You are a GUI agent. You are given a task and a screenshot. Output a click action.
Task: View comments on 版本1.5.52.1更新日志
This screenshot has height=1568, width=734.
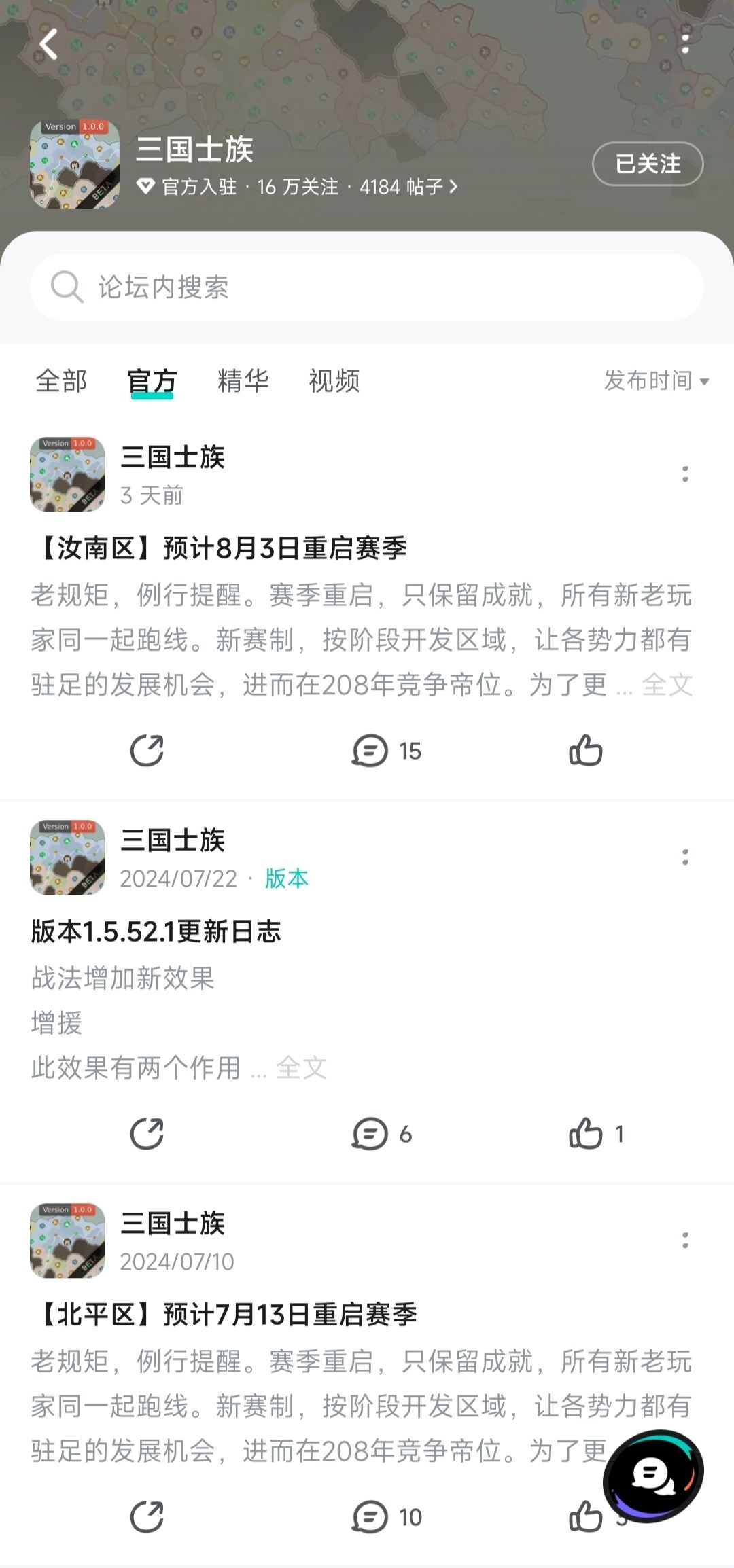(381, 1134)
